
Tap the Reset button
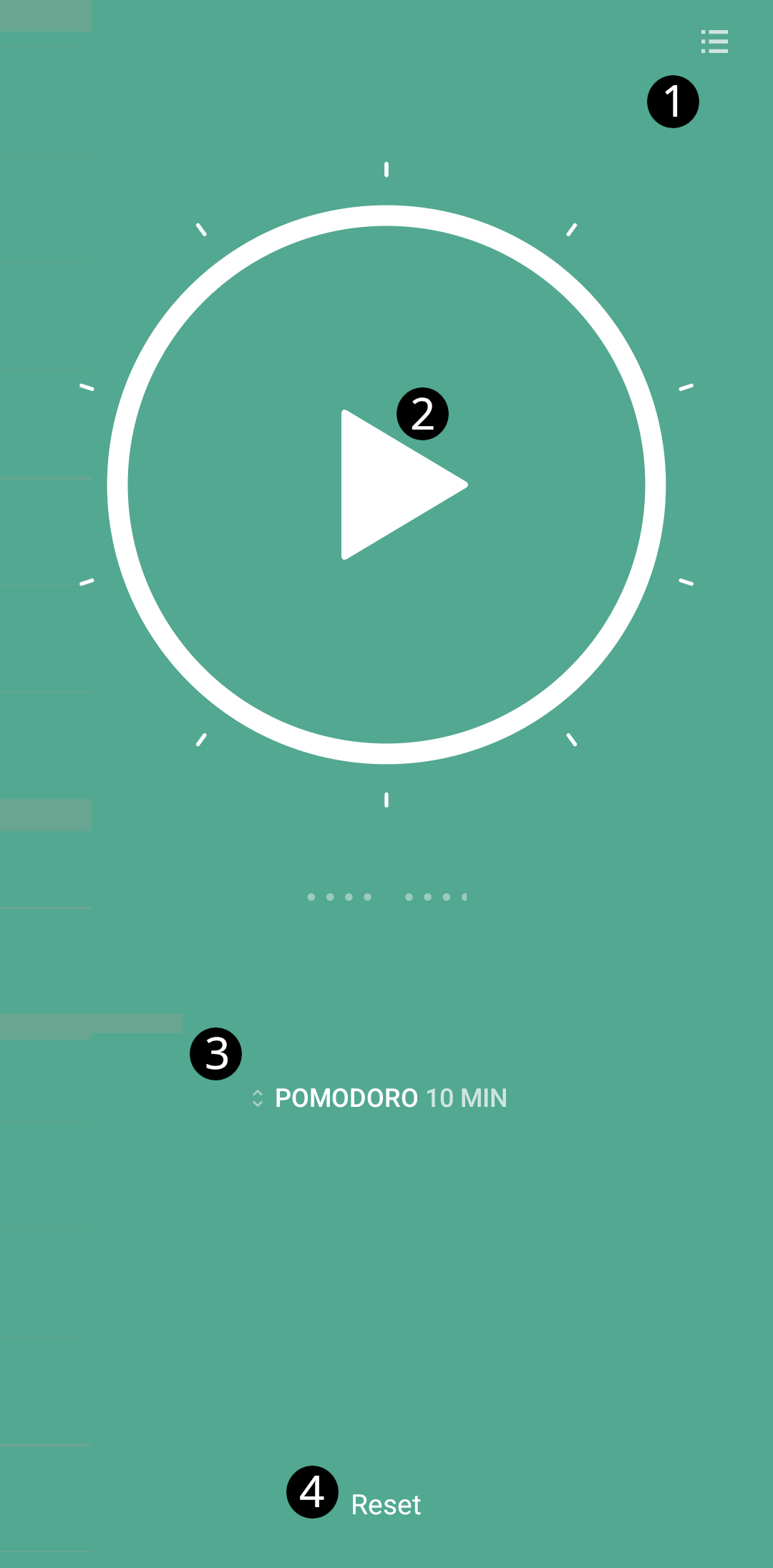click(386, 1504)
